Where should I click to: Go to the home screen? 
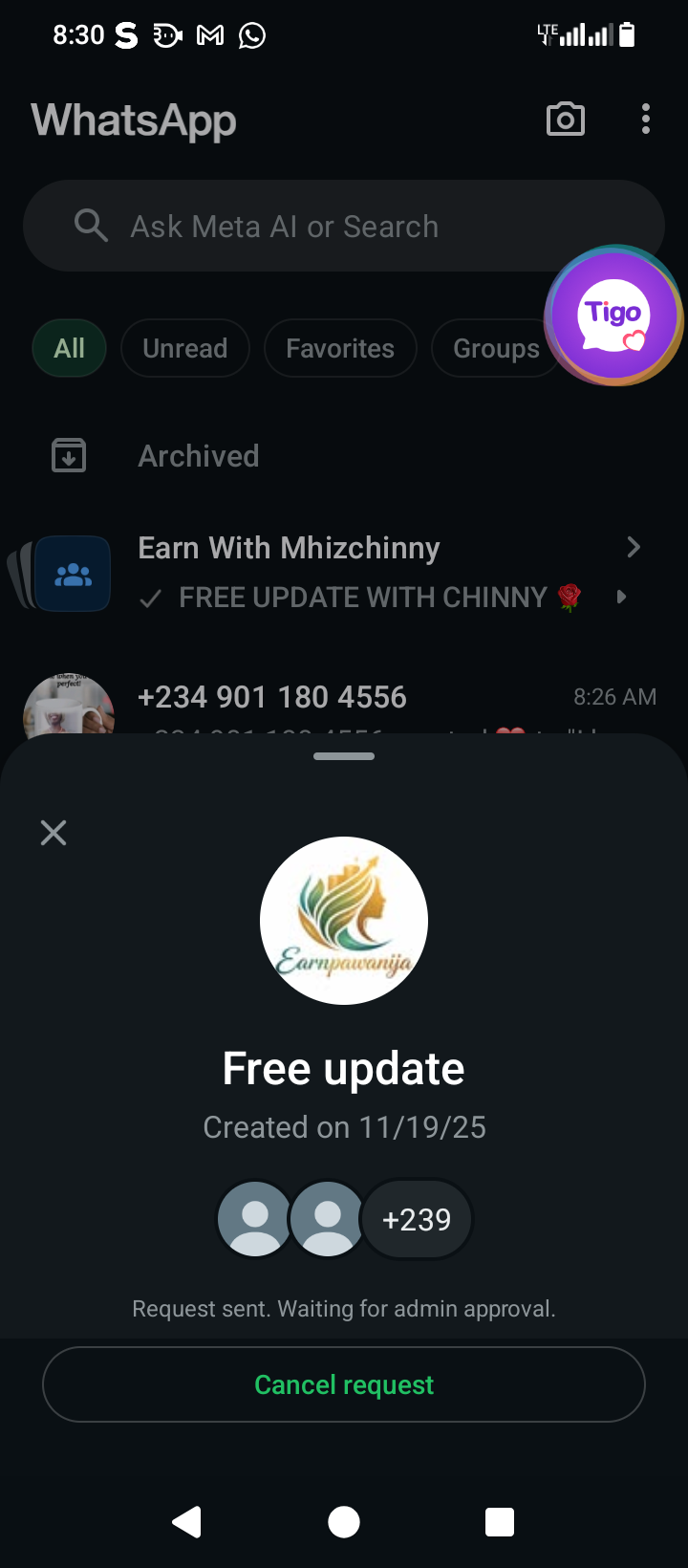(344, 1521)
